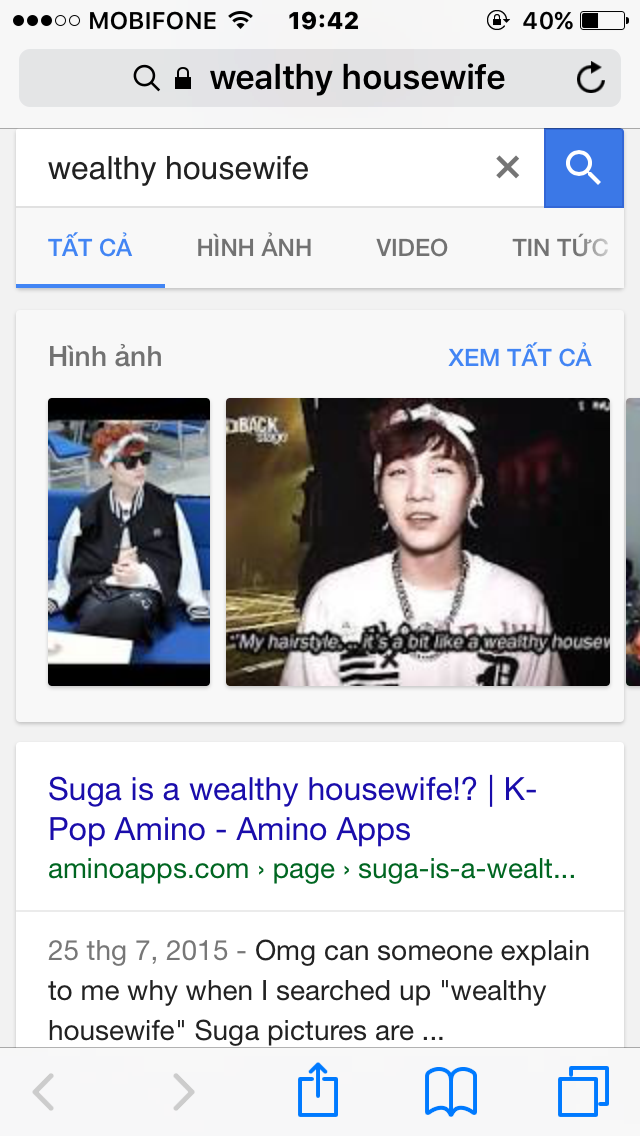Go back to previous page

pyautogui.click(x=44, y=1092)
